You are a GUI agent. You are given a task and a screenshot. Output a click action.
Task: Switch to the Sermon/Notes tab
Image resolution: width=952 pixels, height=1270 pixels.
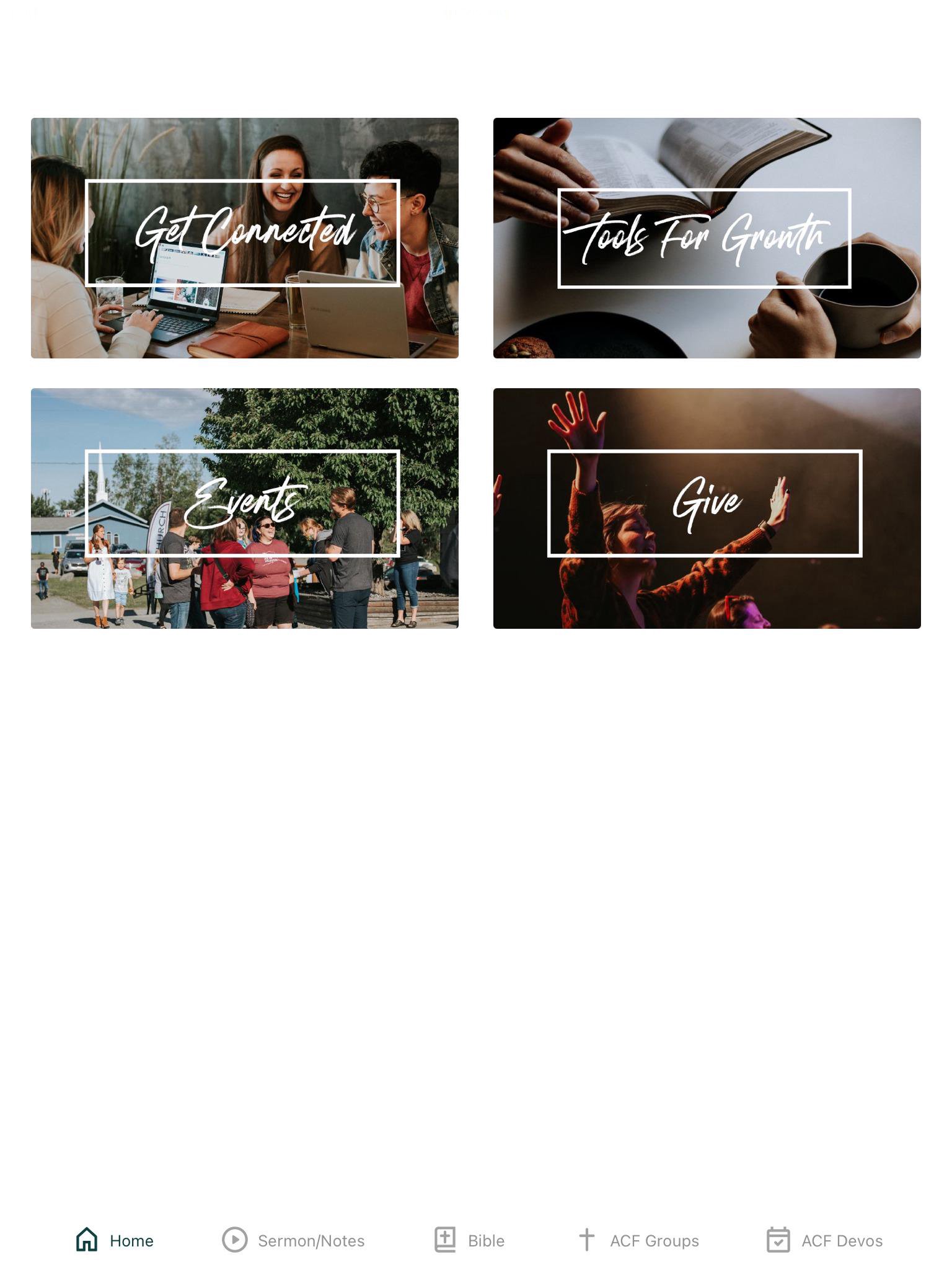(294, 1240)
